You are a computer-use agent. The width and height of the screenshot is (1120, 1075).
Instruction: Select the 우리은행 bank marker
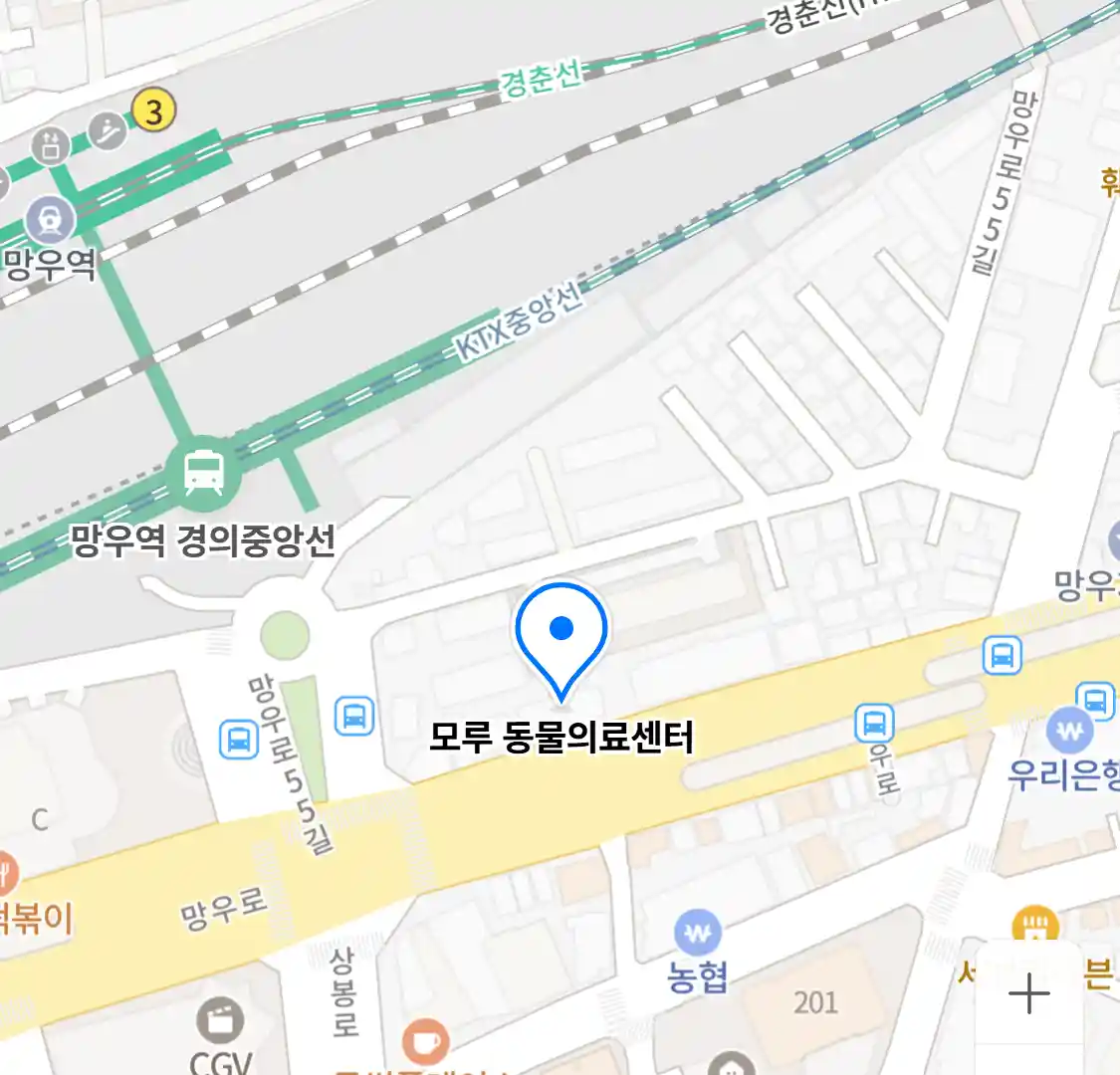[1069, 733]
